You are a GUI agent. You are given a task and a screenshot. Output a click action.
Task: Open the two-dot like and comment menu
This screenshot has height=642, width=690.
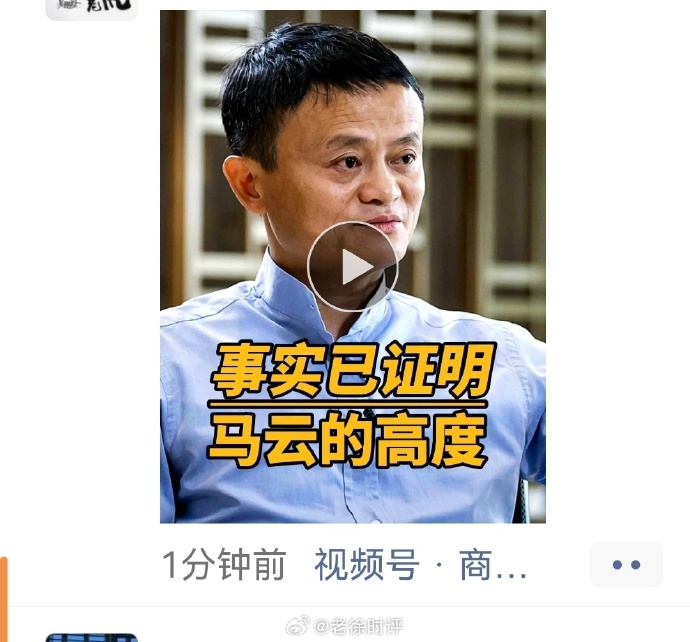pyautogui.click(x=626, y=565)
